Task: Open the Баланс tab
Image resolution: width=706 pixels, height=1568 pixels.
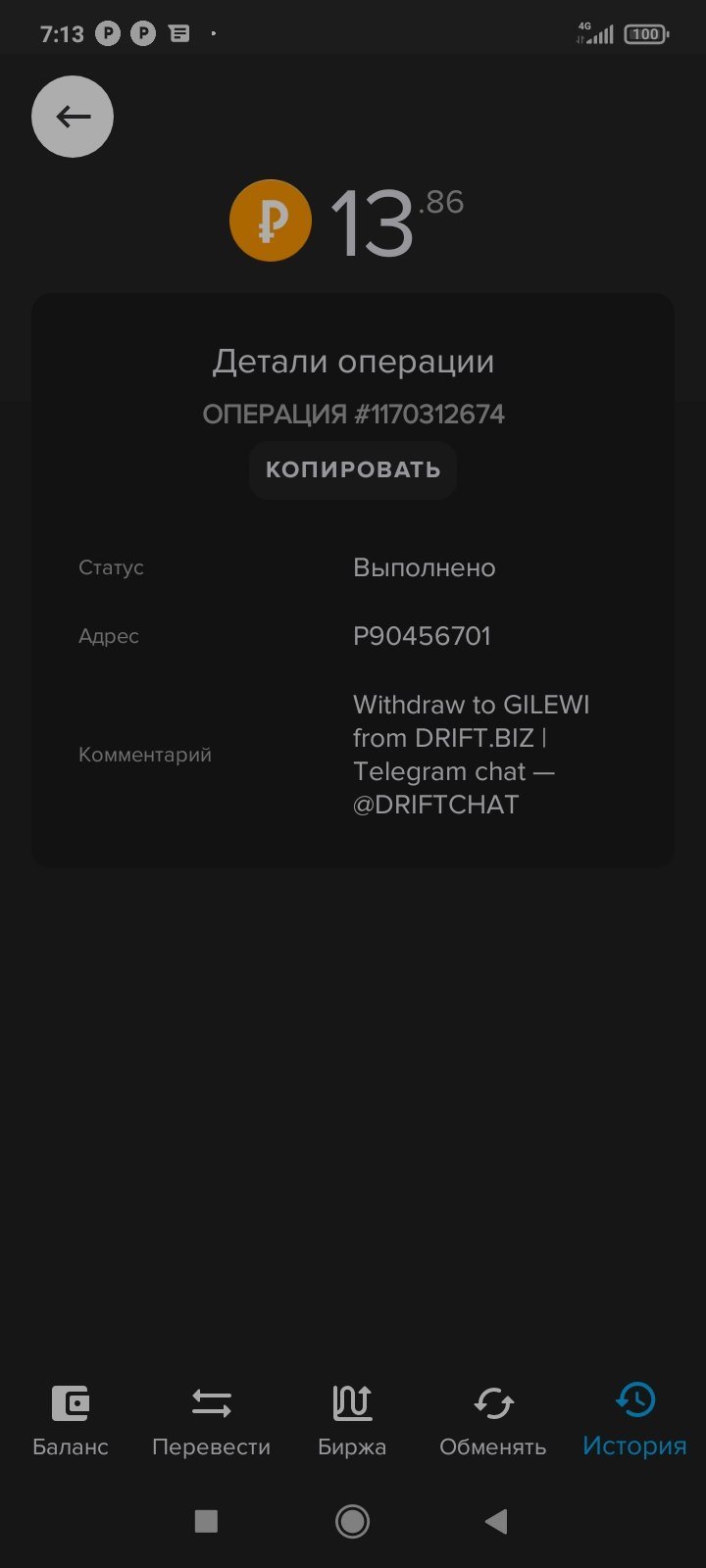Action: 71,1421
